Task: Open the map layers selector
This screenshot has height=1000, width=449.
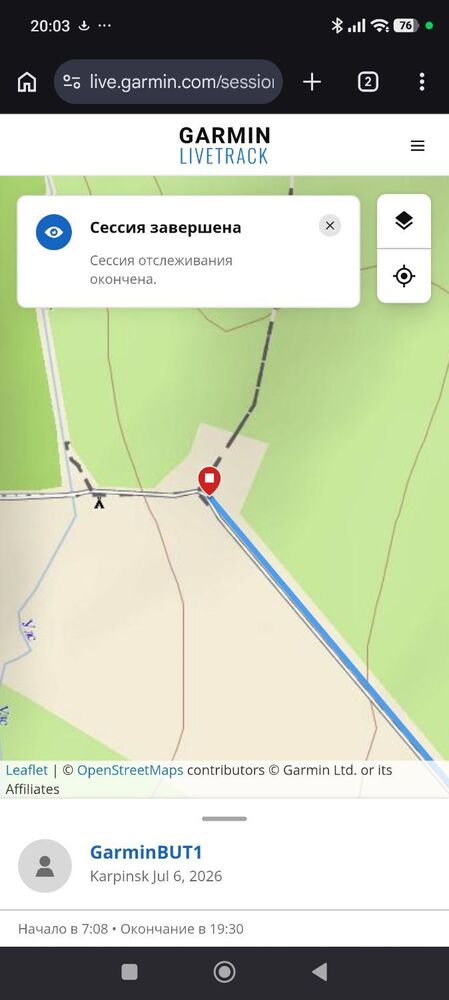Action: click(404, 221)
